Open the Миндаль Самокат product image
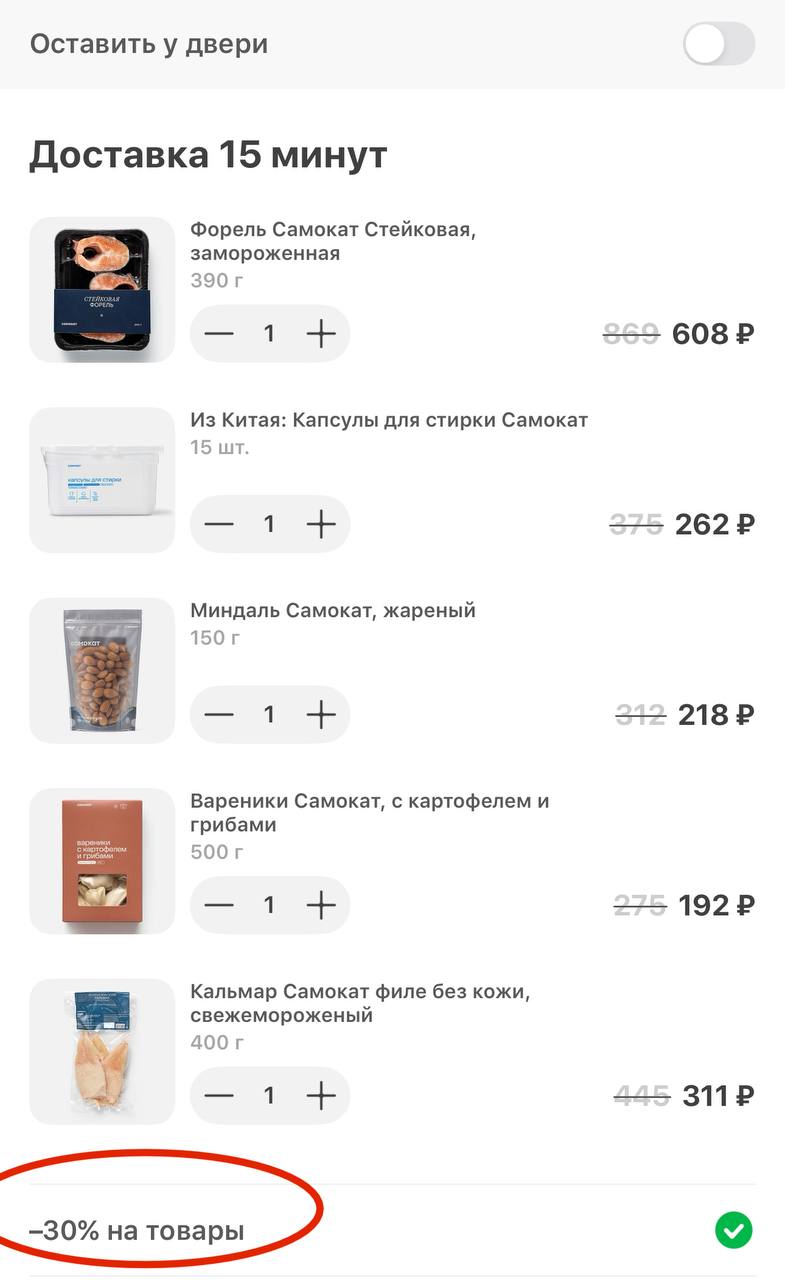This screenshot has height=1280, width=785. 102,670
